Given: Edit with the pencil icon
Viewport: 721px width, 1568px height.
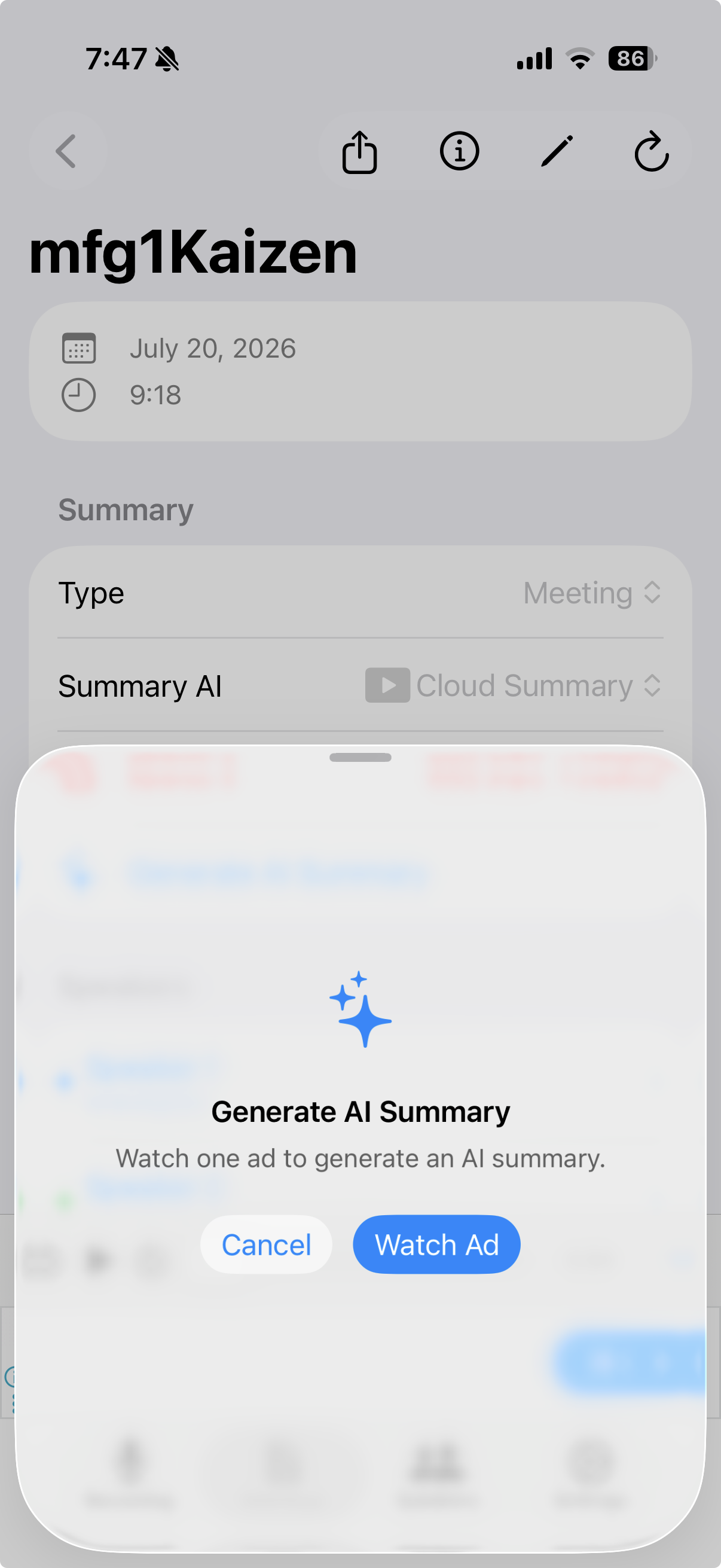Looking at the screenshot, I should [x=557, y=150].
